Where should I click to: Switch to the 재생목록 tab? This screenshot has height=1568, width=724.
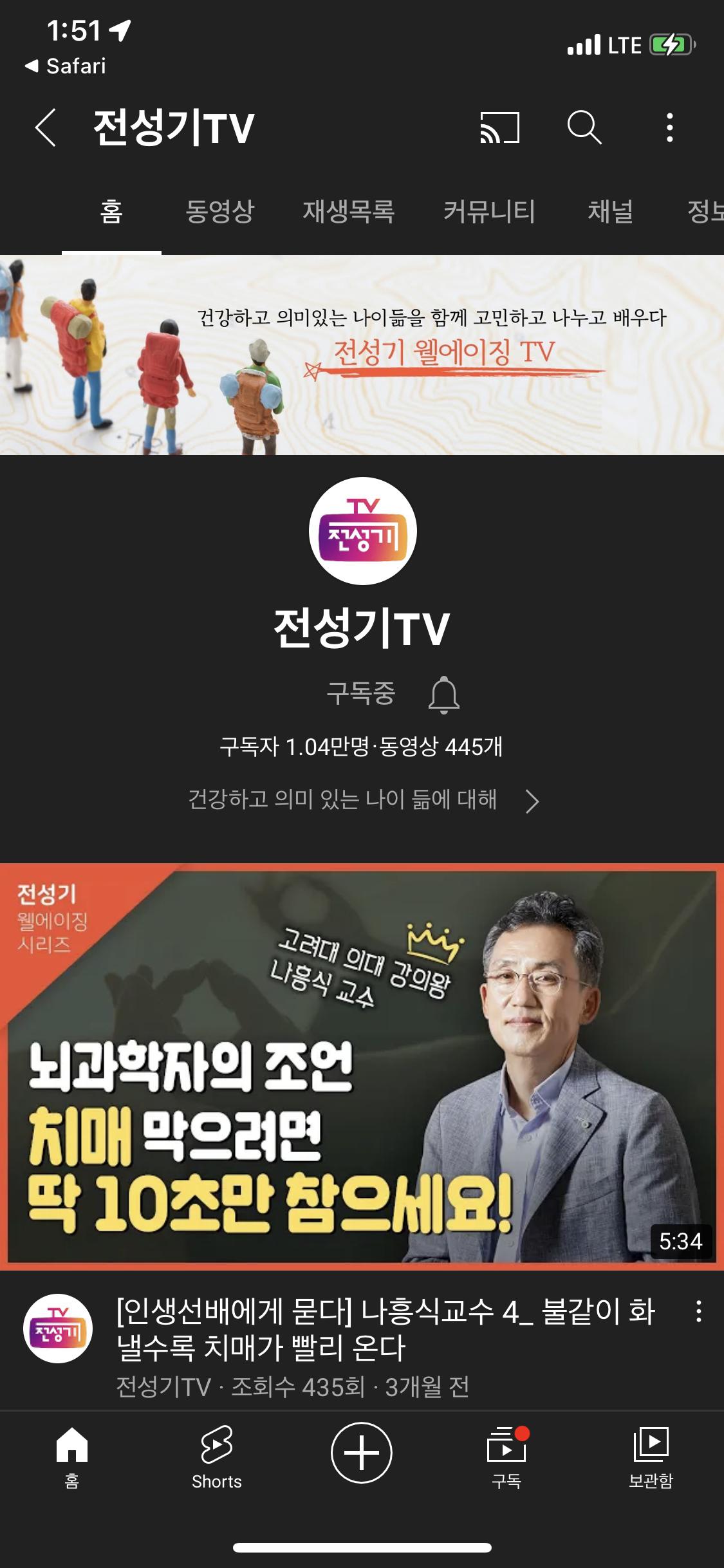(x=348, y=211)
